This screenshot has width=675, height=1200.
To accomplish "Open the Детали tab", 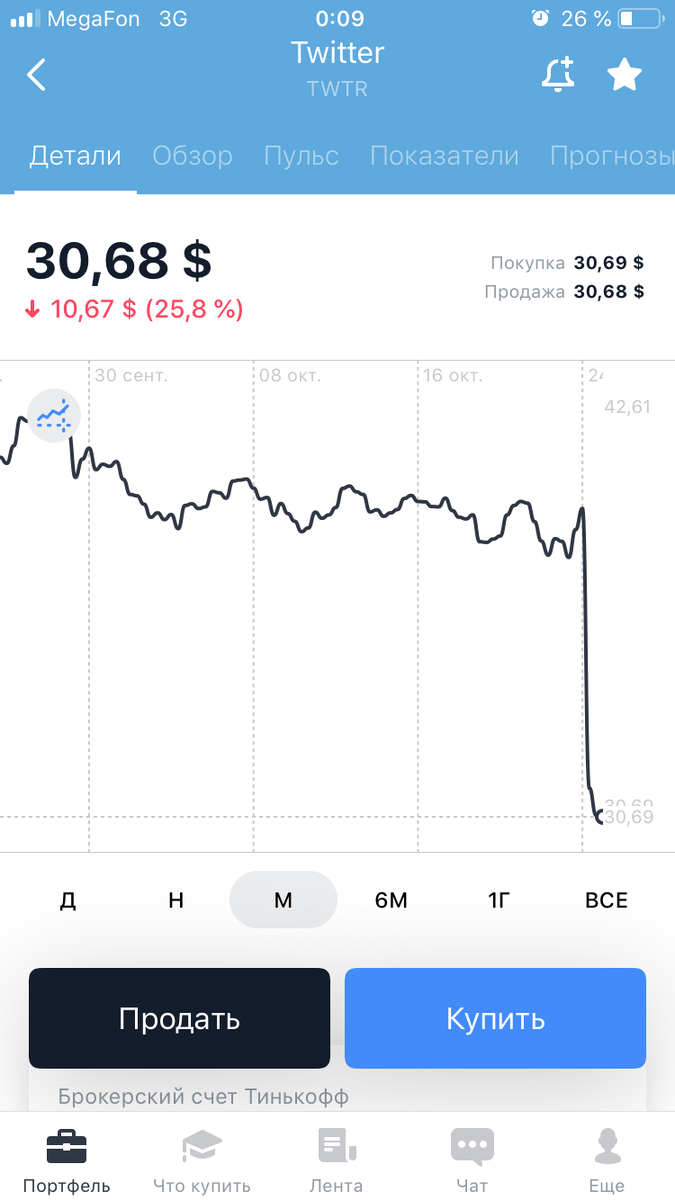I will [75, 156].
